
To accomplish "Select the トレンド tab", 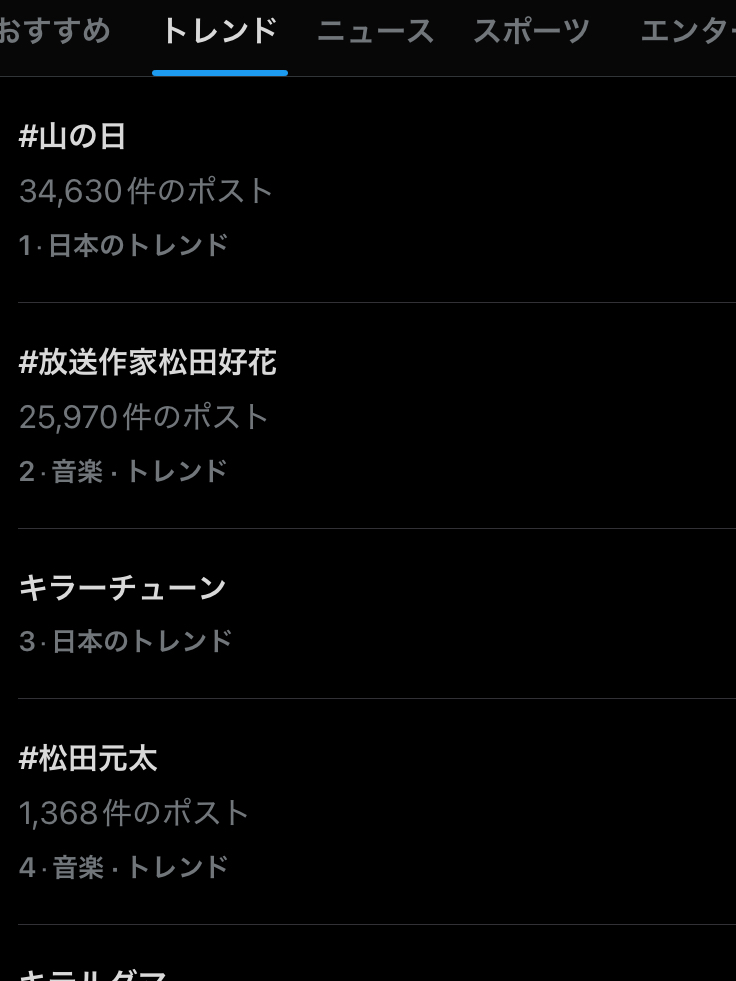I will point(219,32).
